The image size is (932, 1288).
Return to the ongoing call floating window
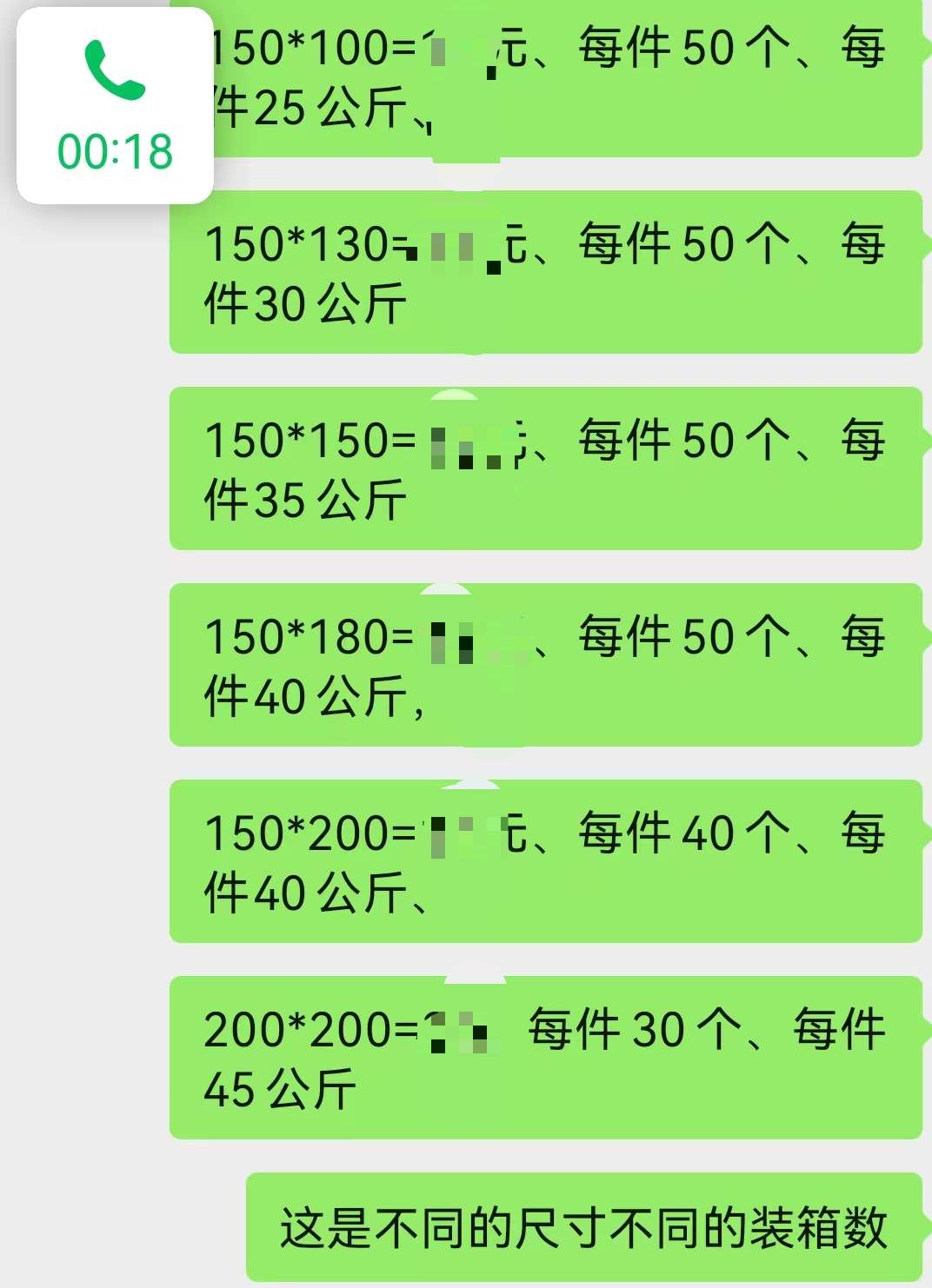115,106
